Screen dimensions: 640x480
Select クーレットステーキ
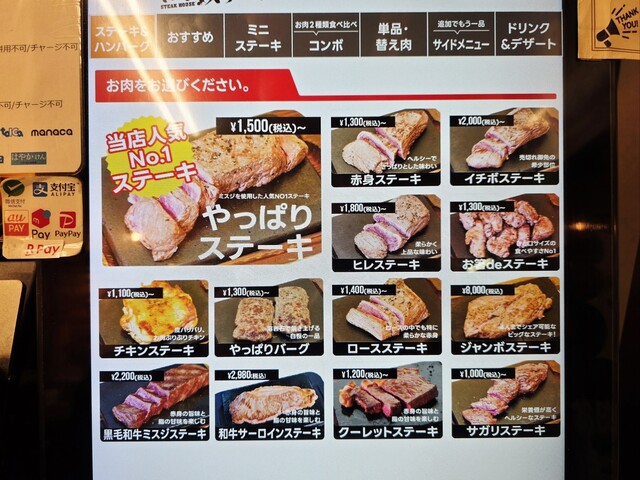point(385,401)
